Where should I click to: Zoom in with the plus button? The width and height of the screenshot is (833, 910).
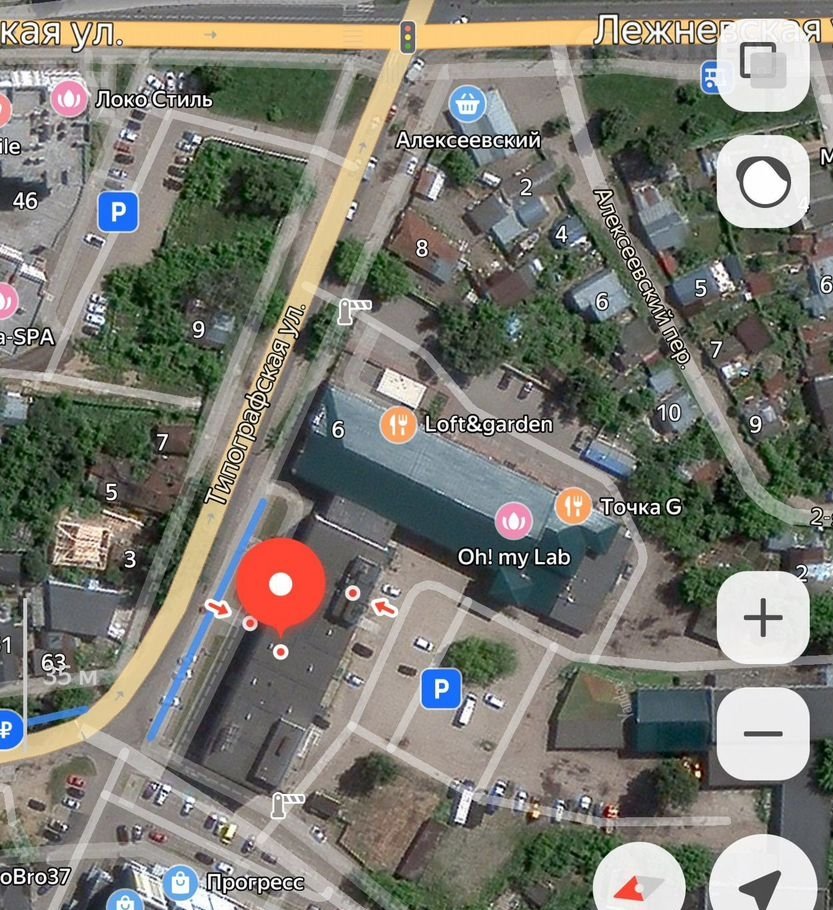click(763, 619)
